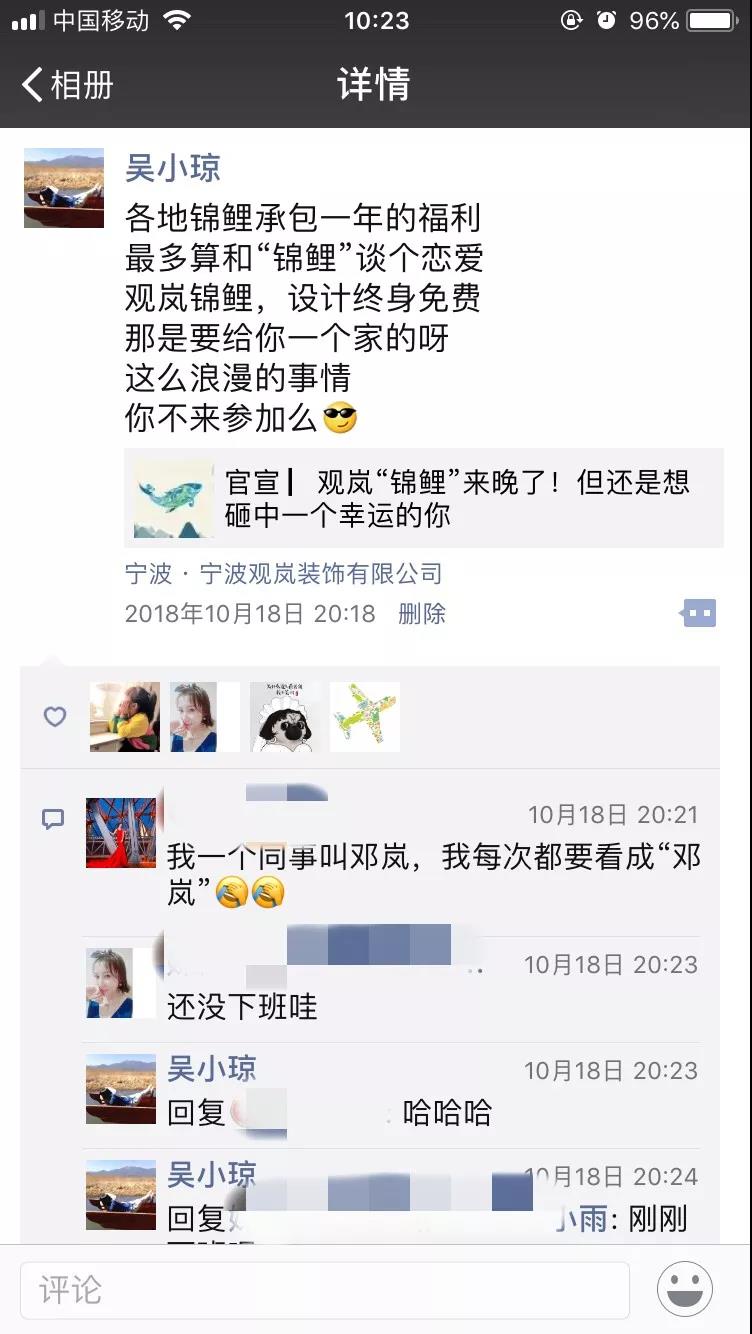This screenshot has height=1334, width=752.
Task: Open 吴小琼's profile avatar at top
Action: [64, 188]
